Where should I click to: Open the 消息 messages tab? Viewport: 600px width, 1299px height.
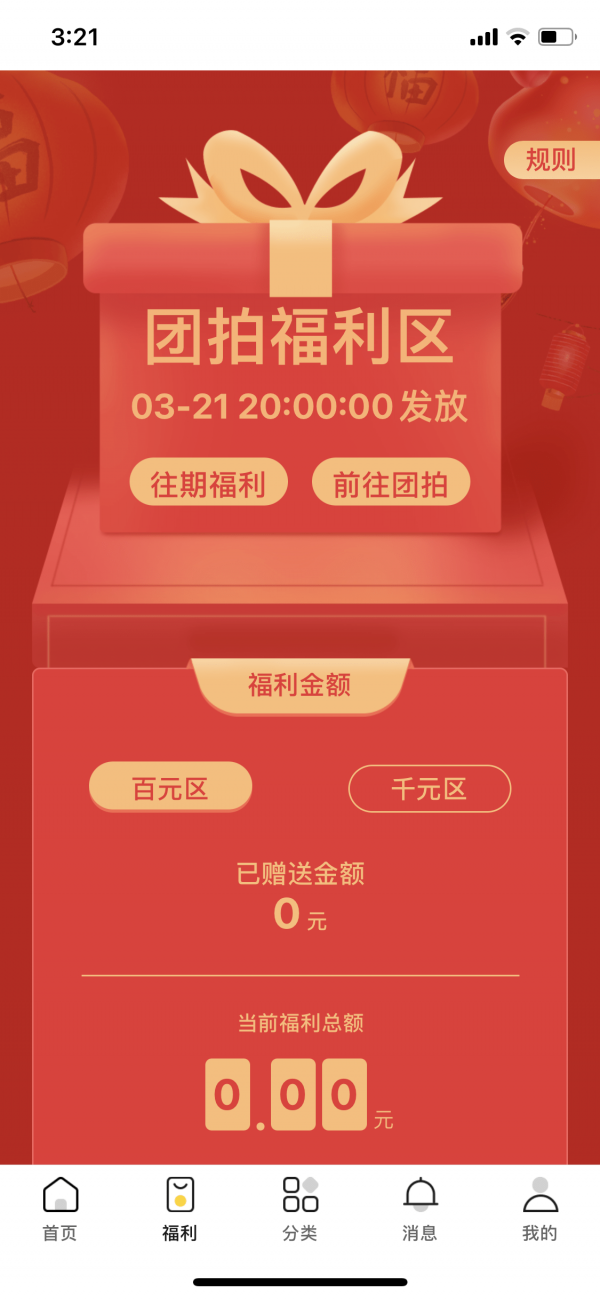(x=420, y=1208)
